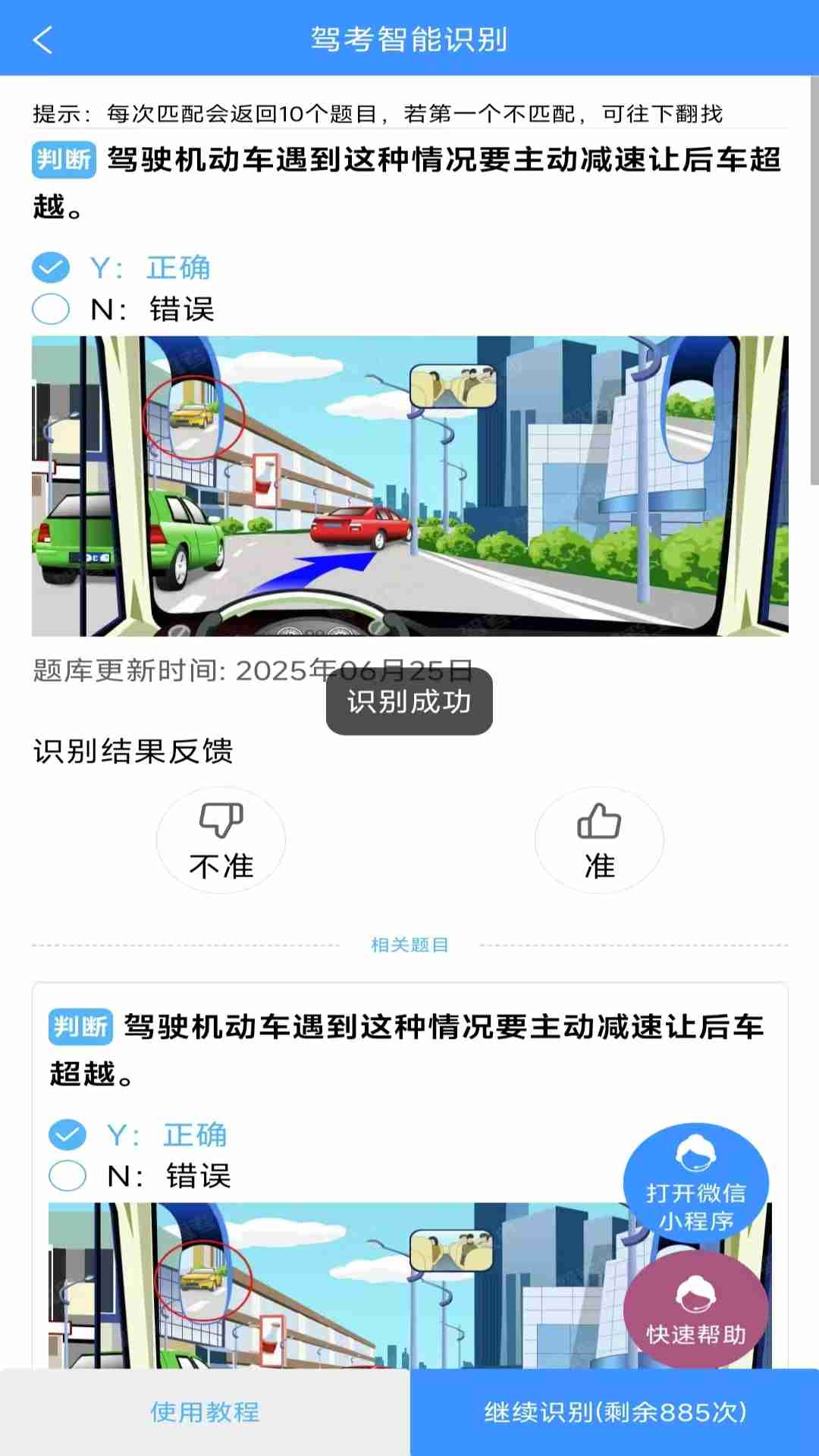This screenshot has width=819, height=1456.
Task: Tap the checked Y 正确 radio button
Action: (50, 268)
